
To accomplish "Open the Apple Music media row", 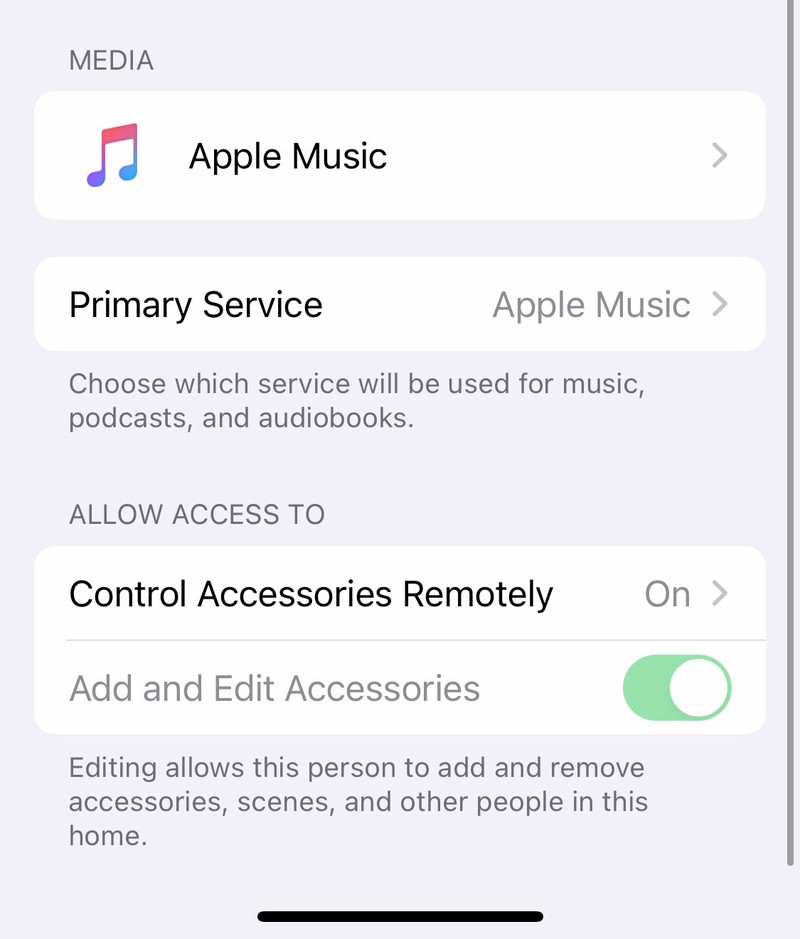I will [x=400, y=156].
